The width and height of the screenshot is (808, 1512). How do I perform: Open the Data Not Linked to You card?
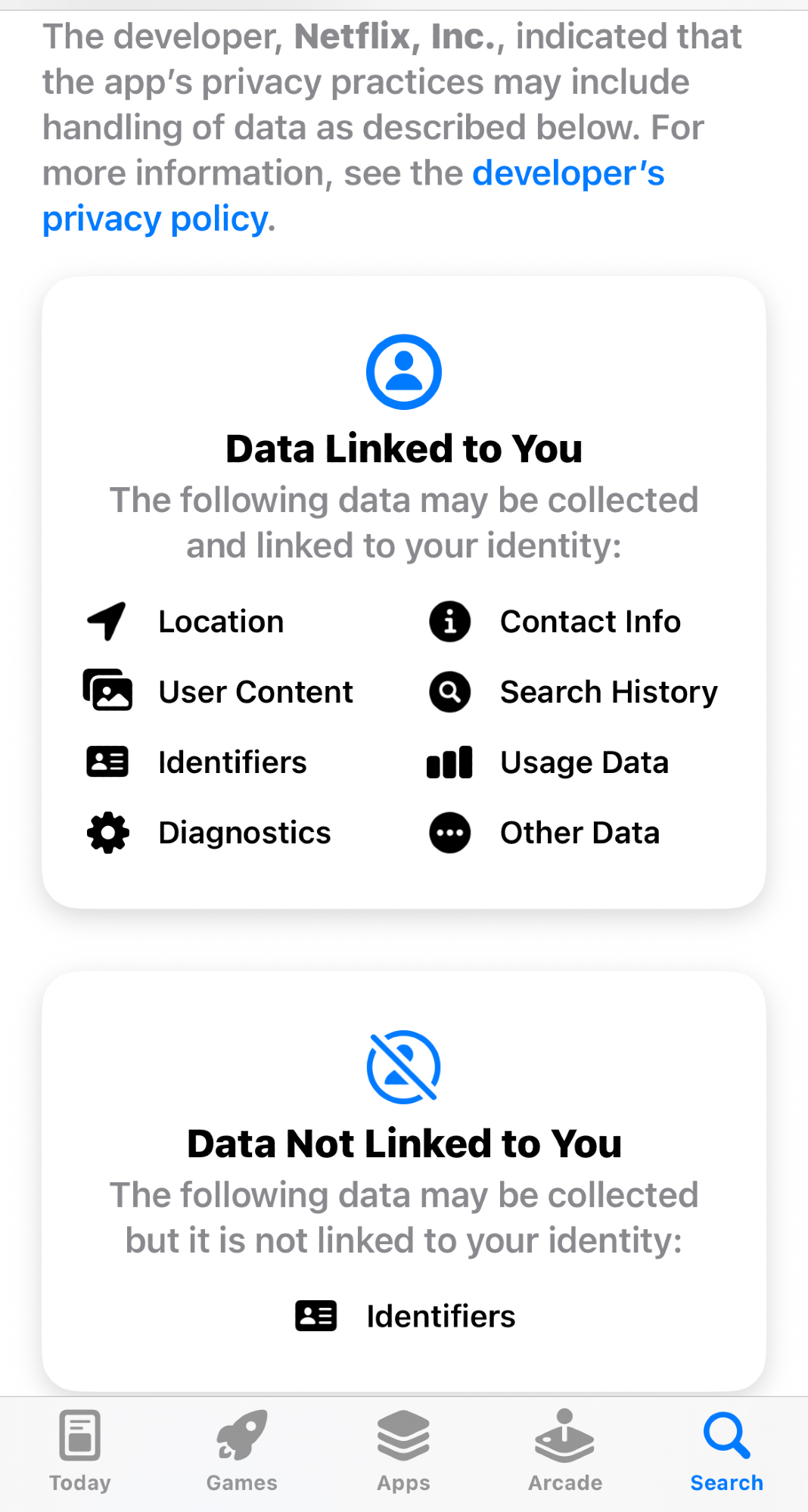404,1180
